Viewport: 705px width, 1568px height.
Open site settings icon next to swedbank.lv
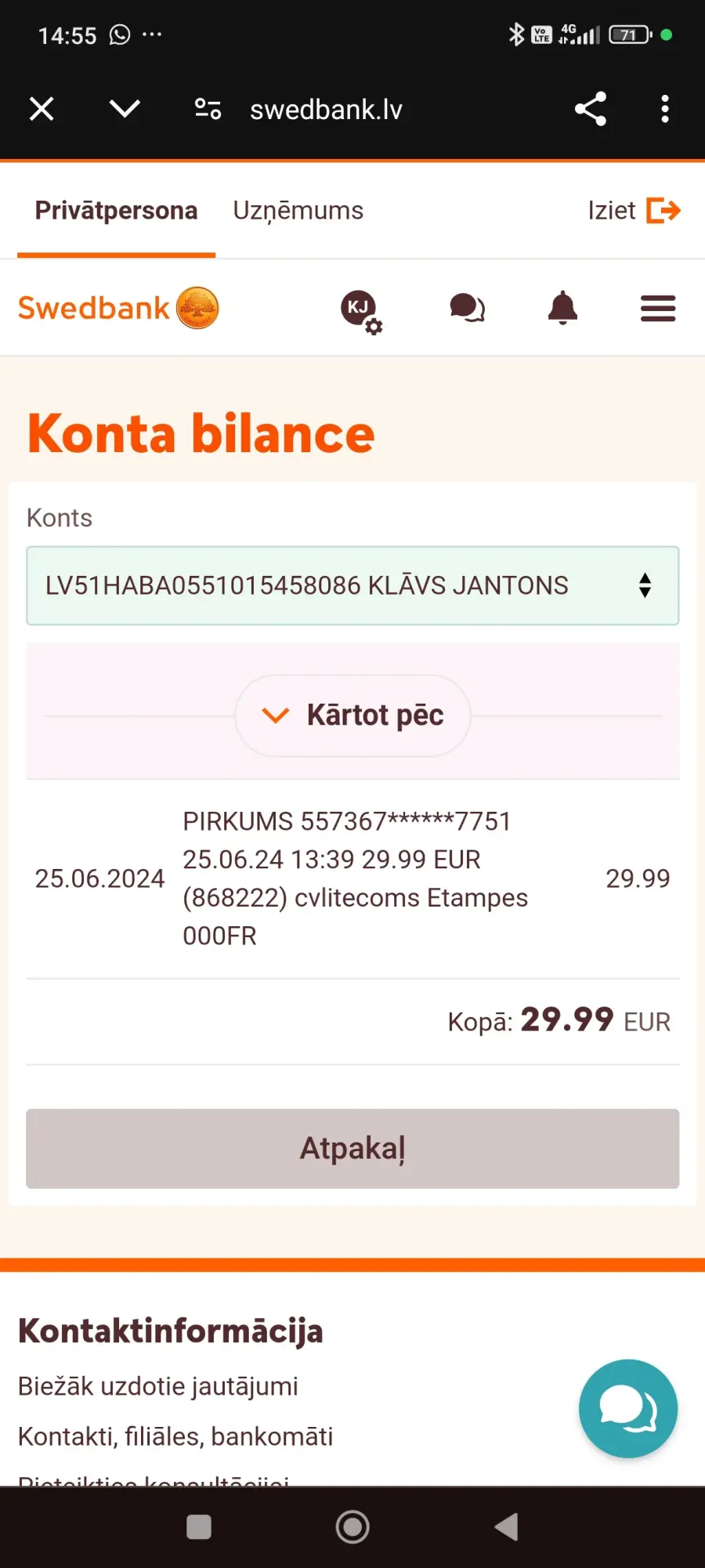[x=208, y=109]
